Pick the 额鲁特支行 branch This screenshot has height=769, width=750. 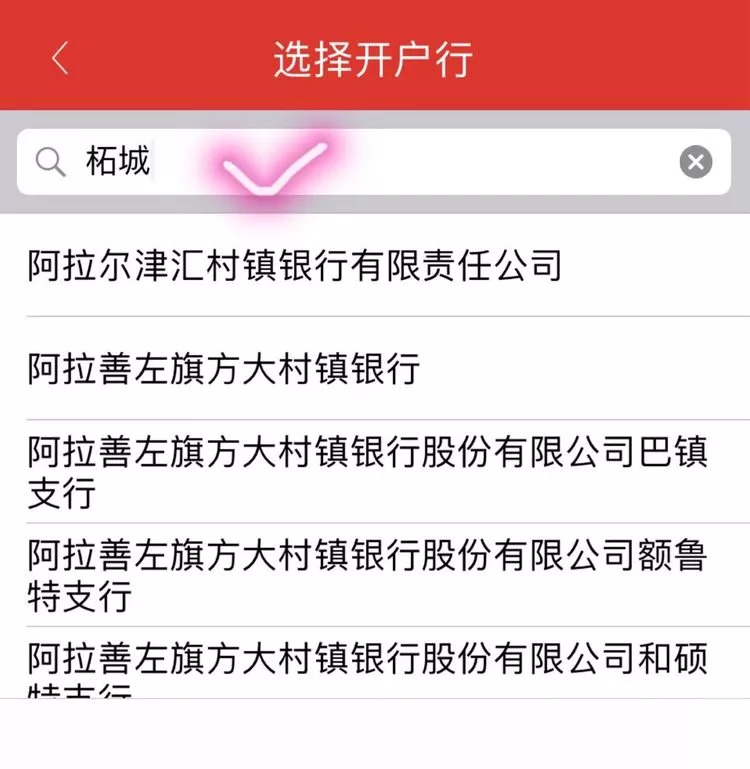pos(366,575)
